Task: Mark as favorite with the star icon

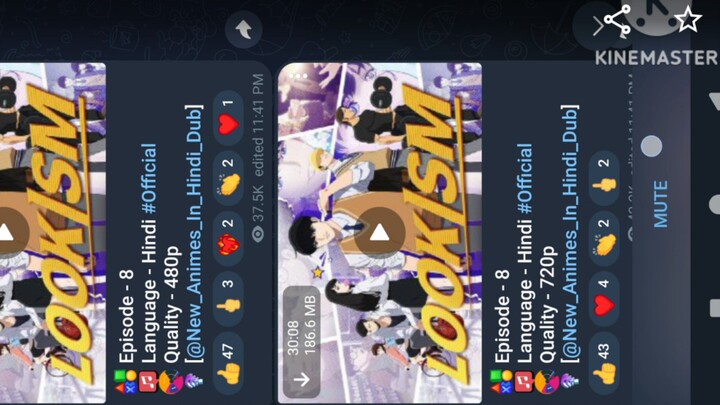Action: tap(688, 19)
